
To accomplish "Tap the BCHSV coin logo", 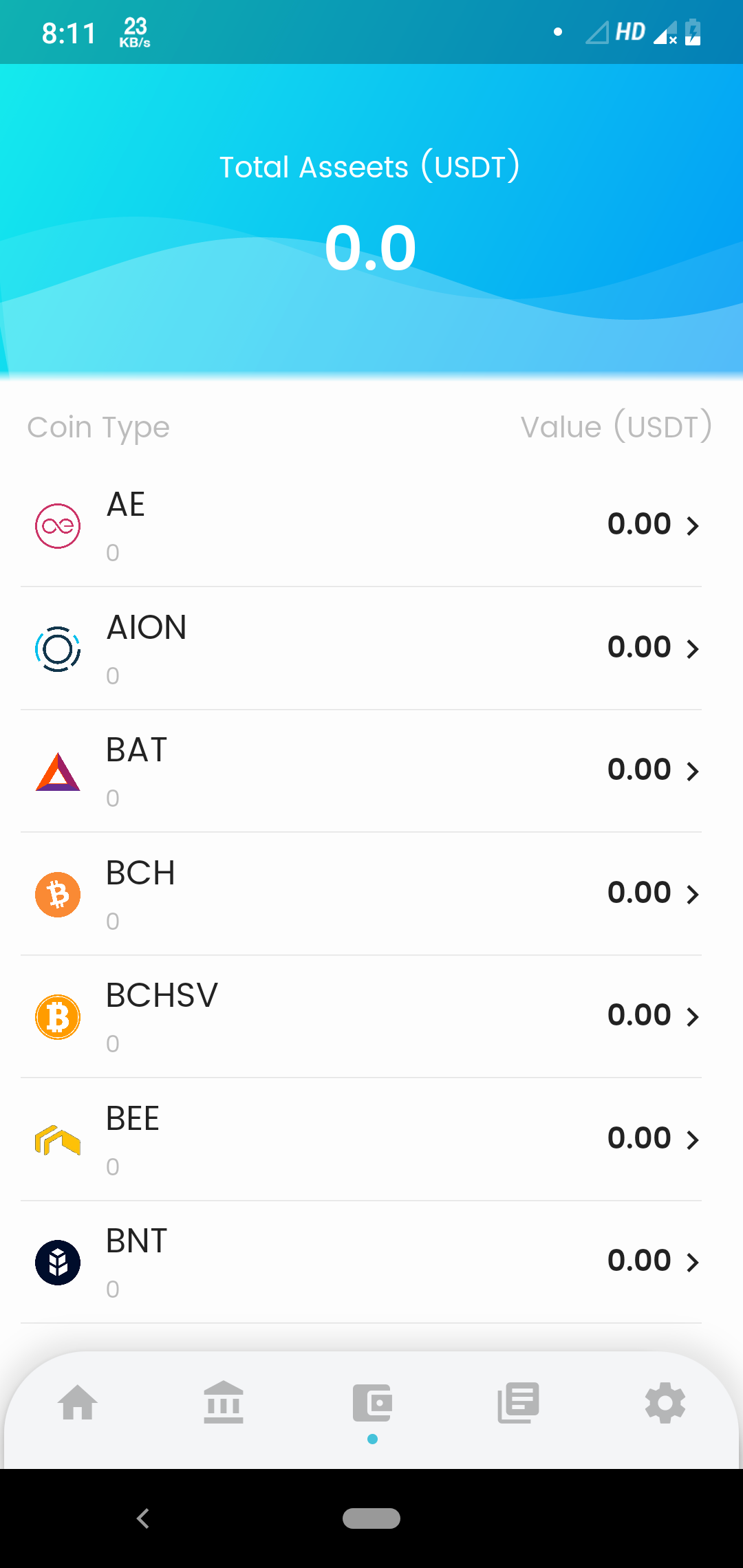I will (x=57, y=1016).
